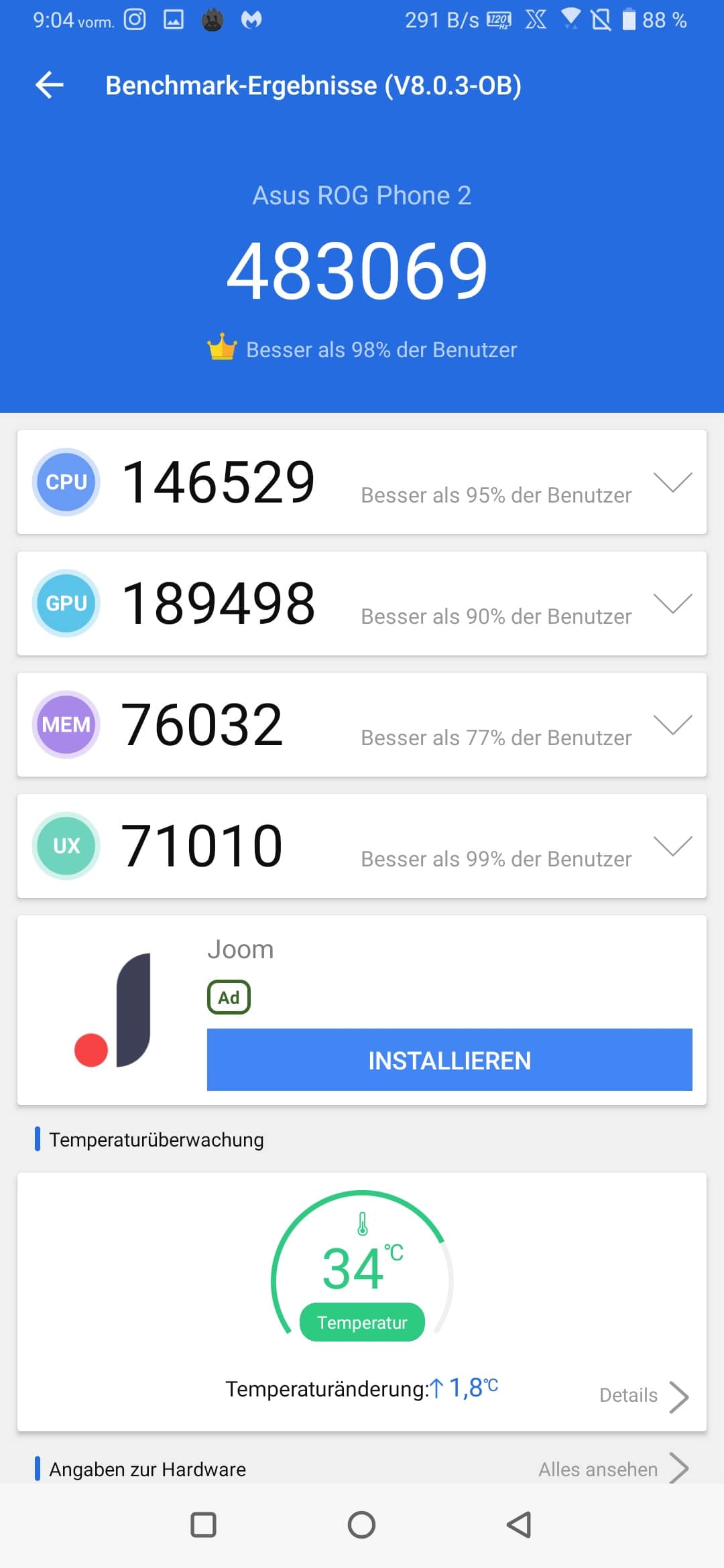
Task: Expand the UX score details
Action: (672, 846)
